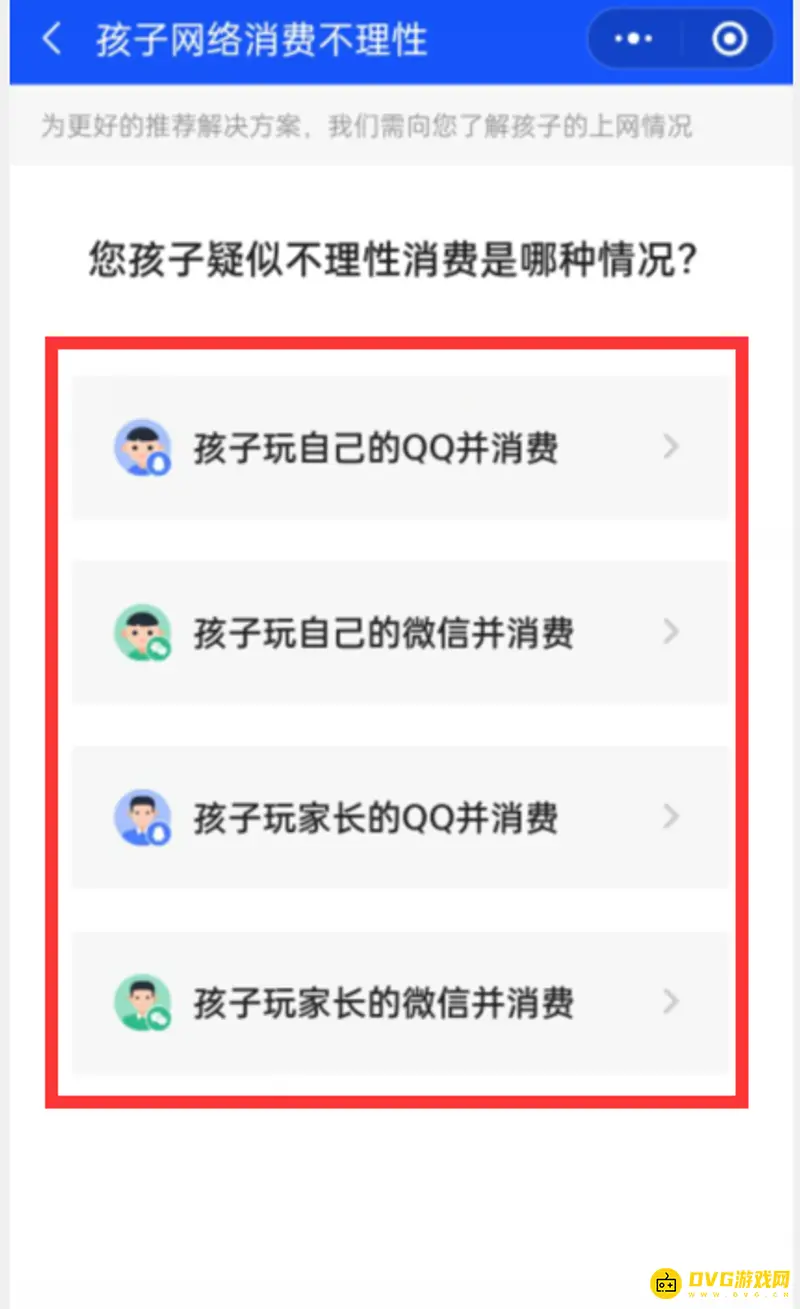Image resolution: width=800 pixels, height=1309 pixels.
Task: Tap the green WeChat child avatar icon
Action: [x=143, y=633]
